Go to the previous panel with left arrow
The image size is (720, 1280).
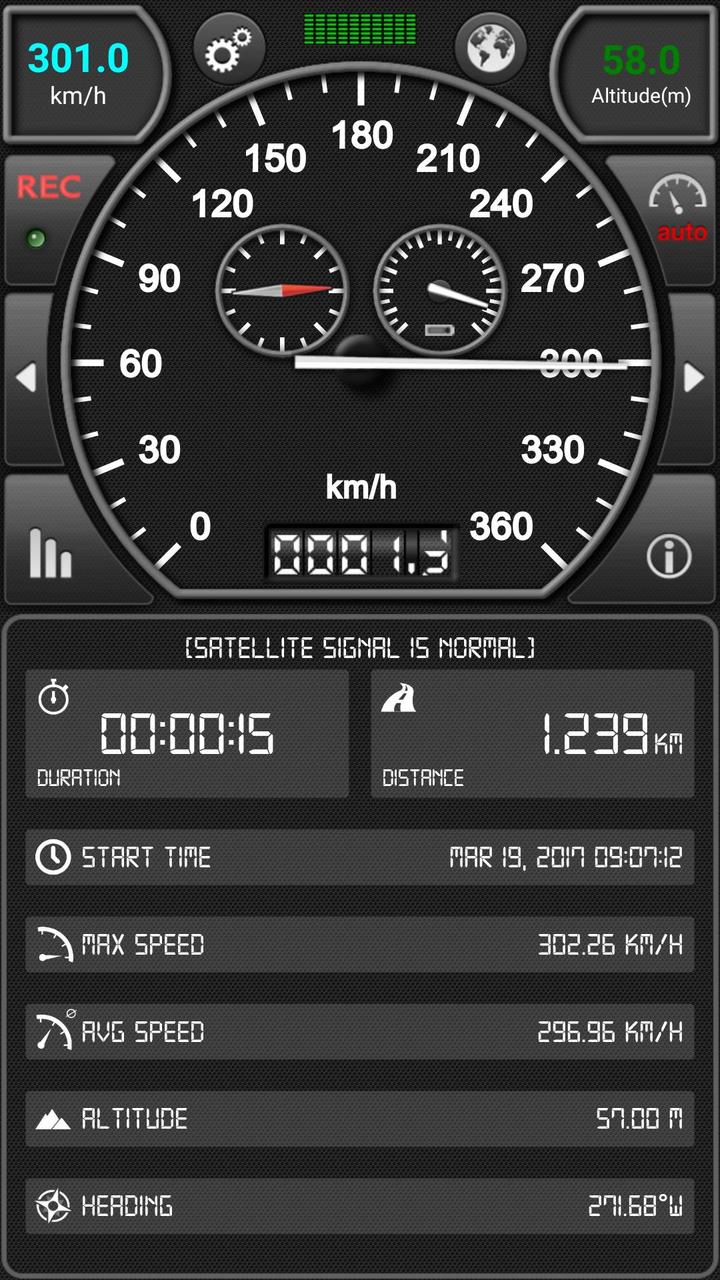tap(27, 378)
